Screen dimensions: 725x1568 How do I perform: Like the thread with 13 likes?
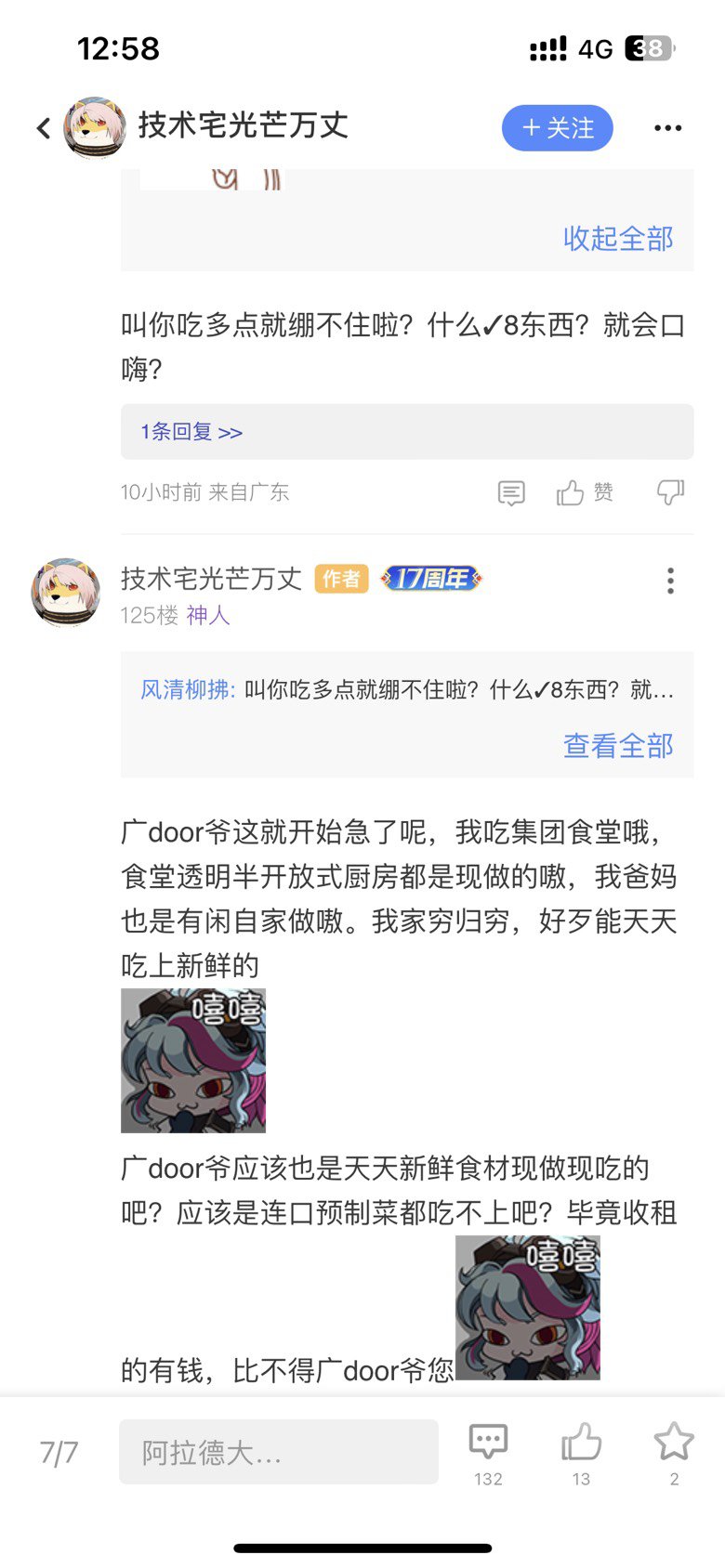tap(581, 1453)
